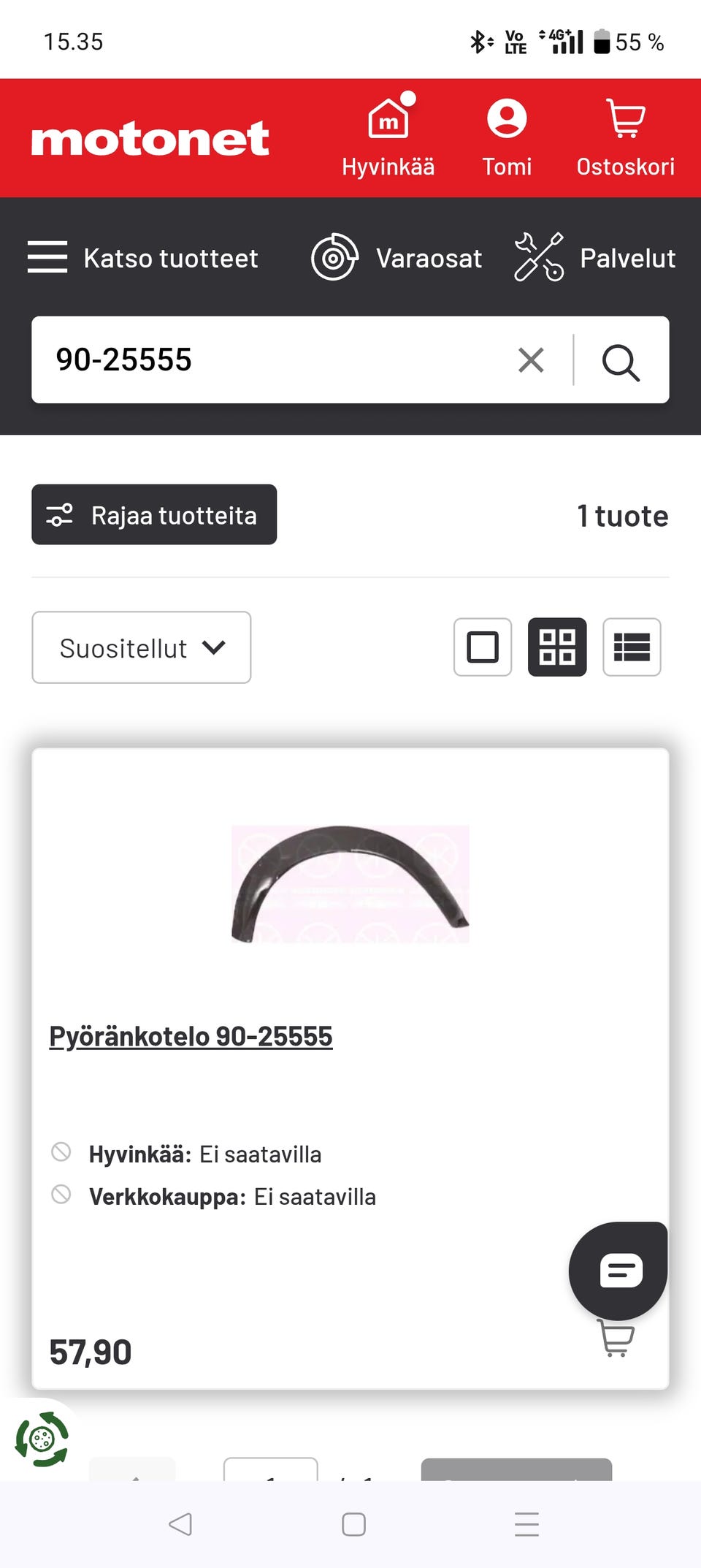Switch to list product view
Viewport: 701px width, 1568px height.
click(x=632, y=647)
